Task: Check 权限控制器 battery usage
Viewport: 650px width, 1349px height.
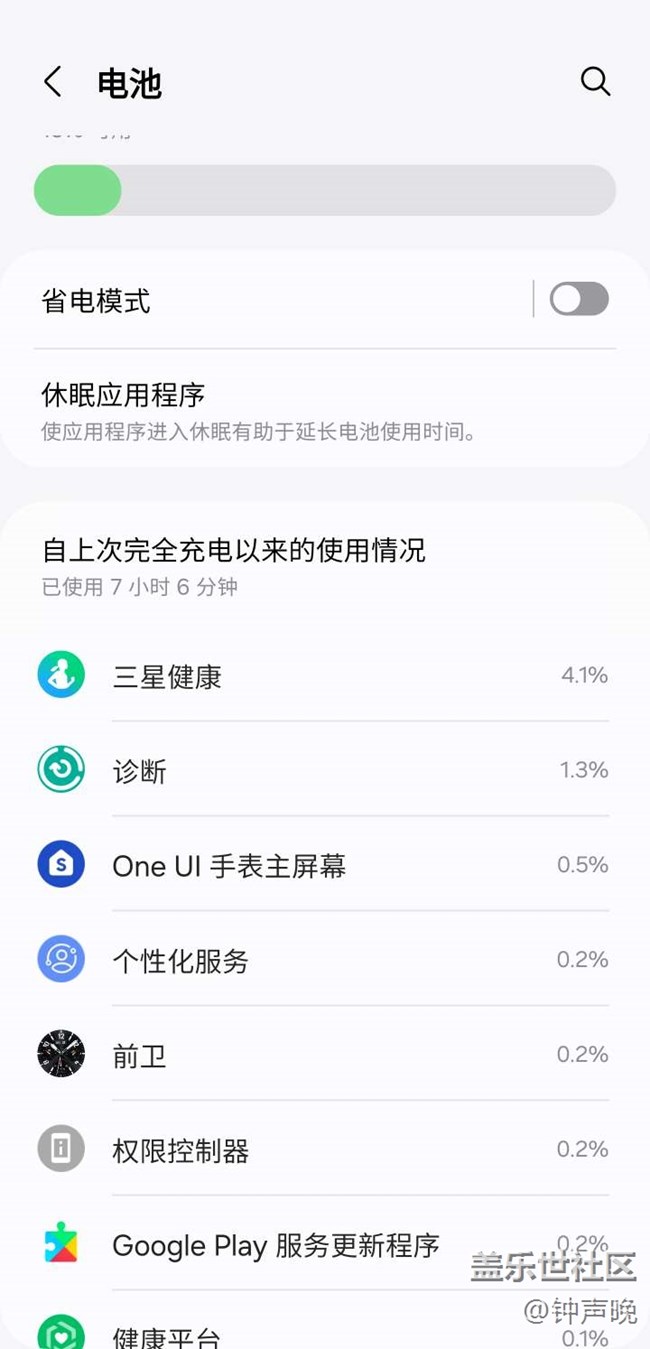Action: pyautogui.click(x=325, y=1150)
